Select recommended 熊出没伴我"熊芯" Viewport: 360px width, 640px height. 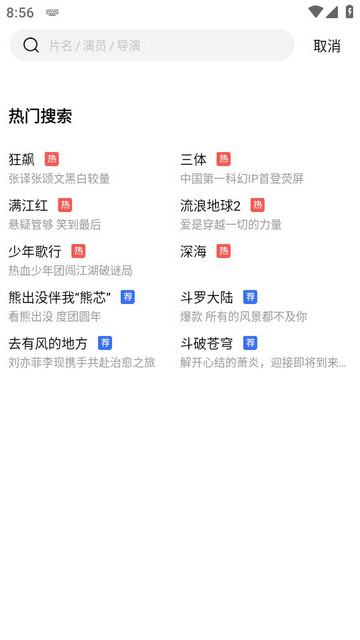(60, 298)
